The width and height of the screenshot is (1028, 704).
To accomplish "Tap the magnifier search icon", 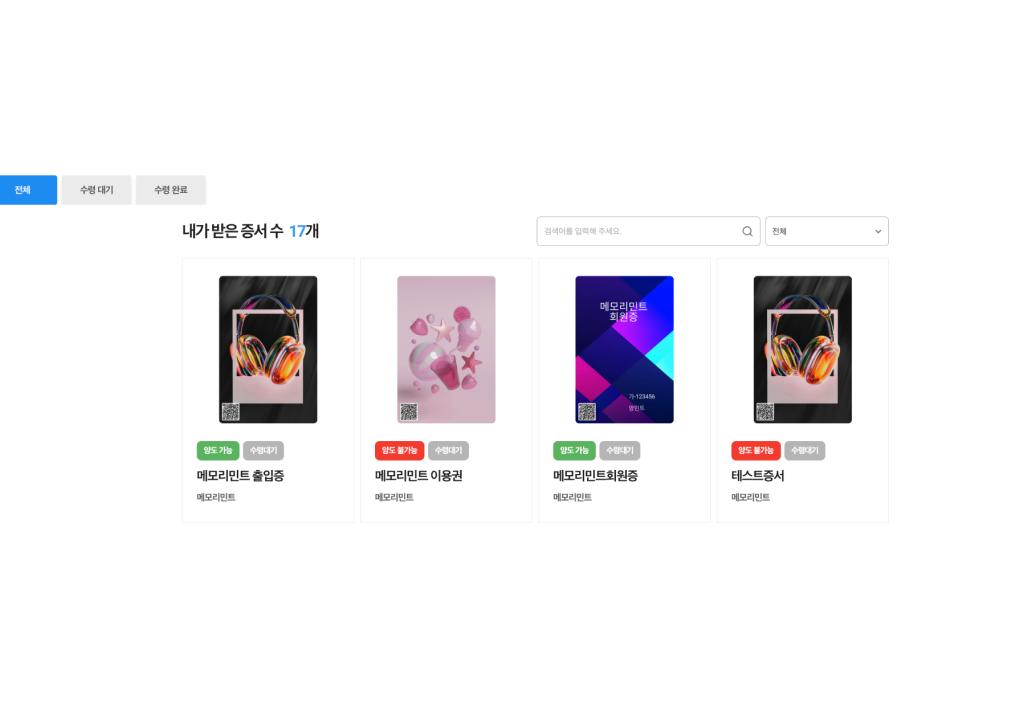I will (x=747, y=231).
